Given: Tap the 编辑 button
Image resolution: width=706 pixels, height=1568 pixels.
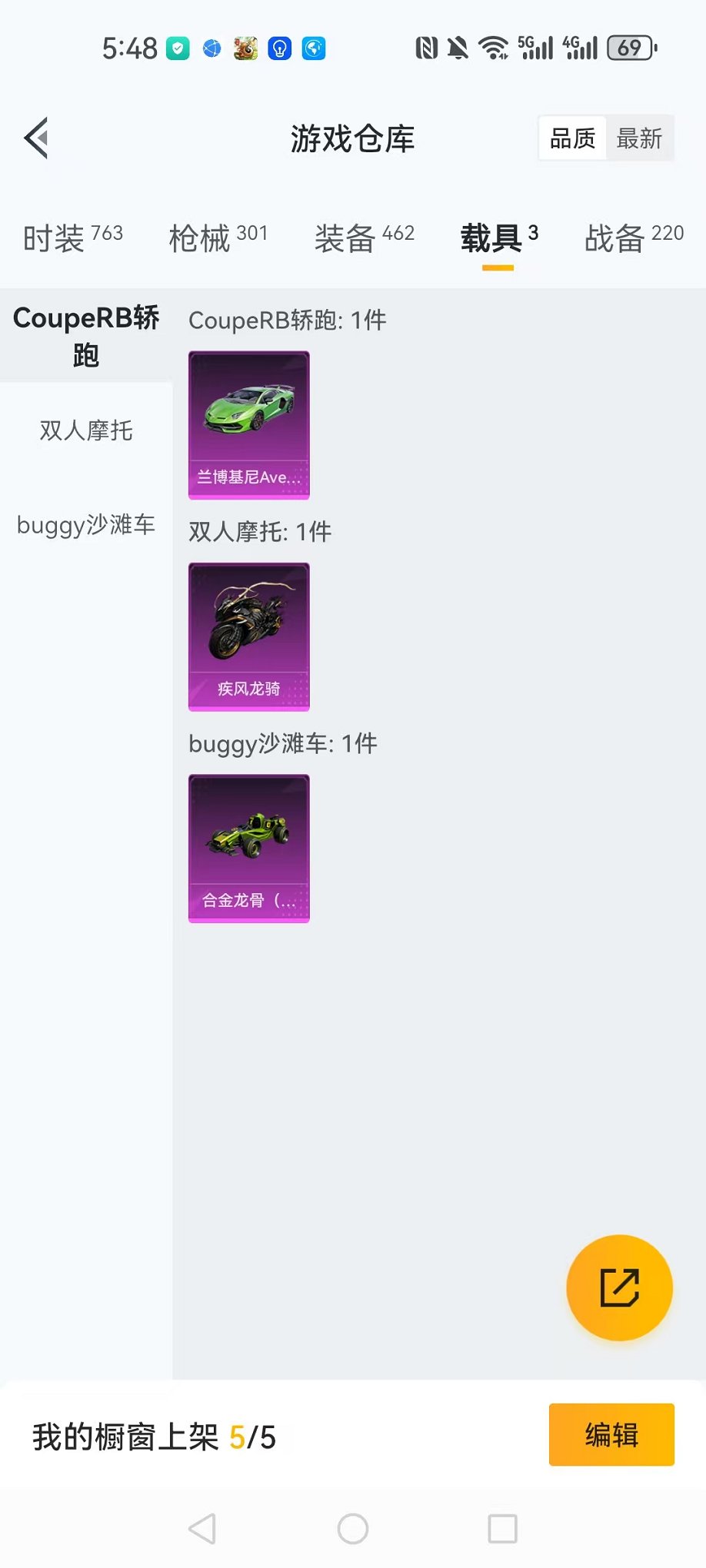Looking at the screenshot, I should (611, 1435).
